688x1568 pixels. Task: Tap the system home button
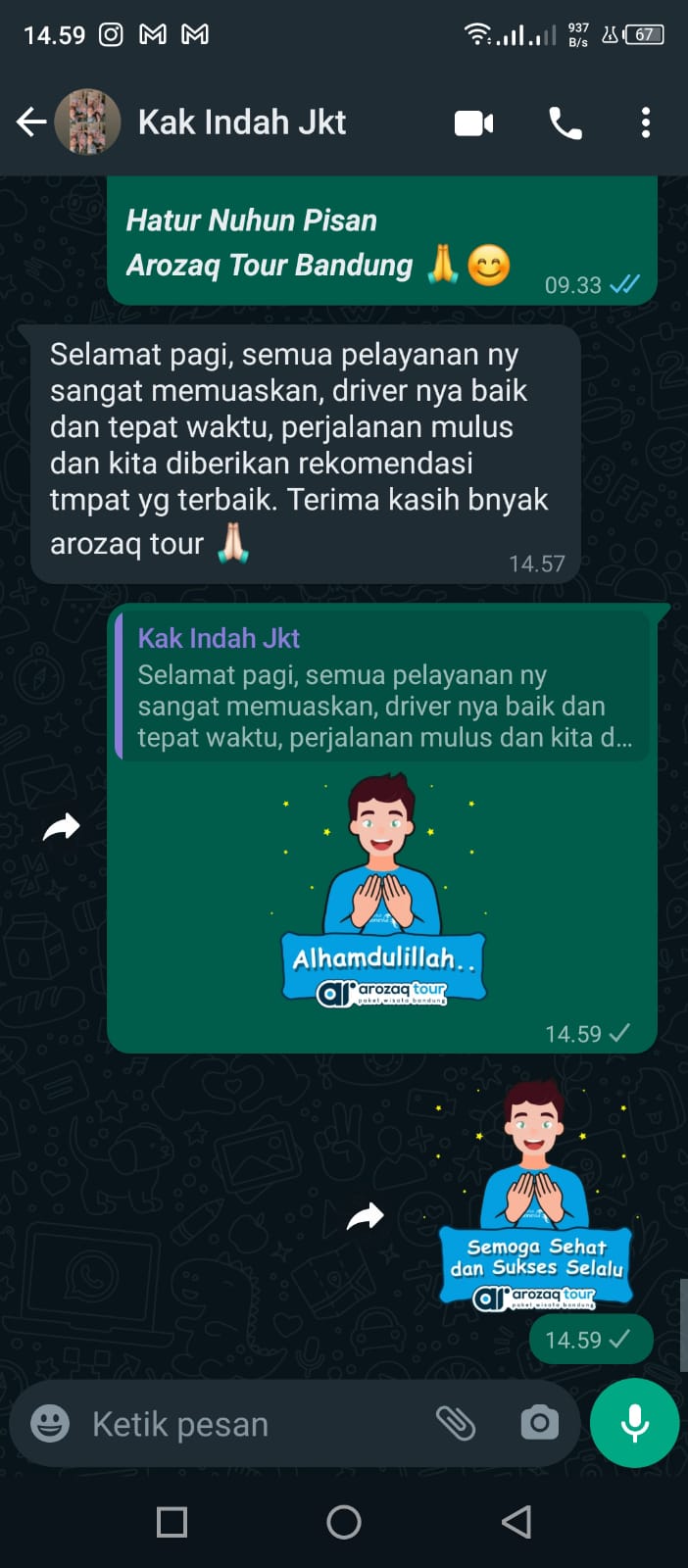344,1522
